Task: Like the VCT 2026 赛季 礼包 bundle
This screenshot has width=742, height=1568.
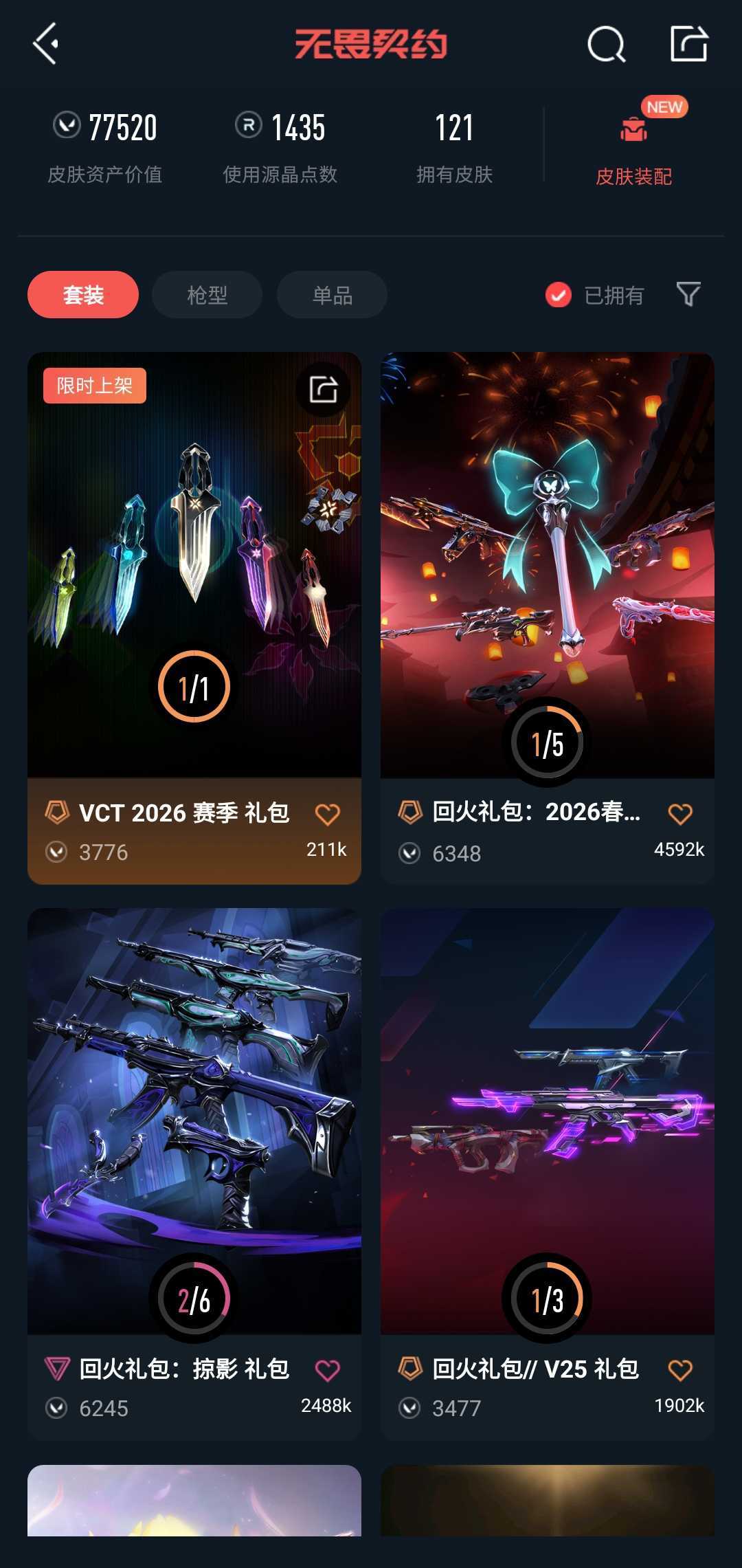Action: pos(327,815)
